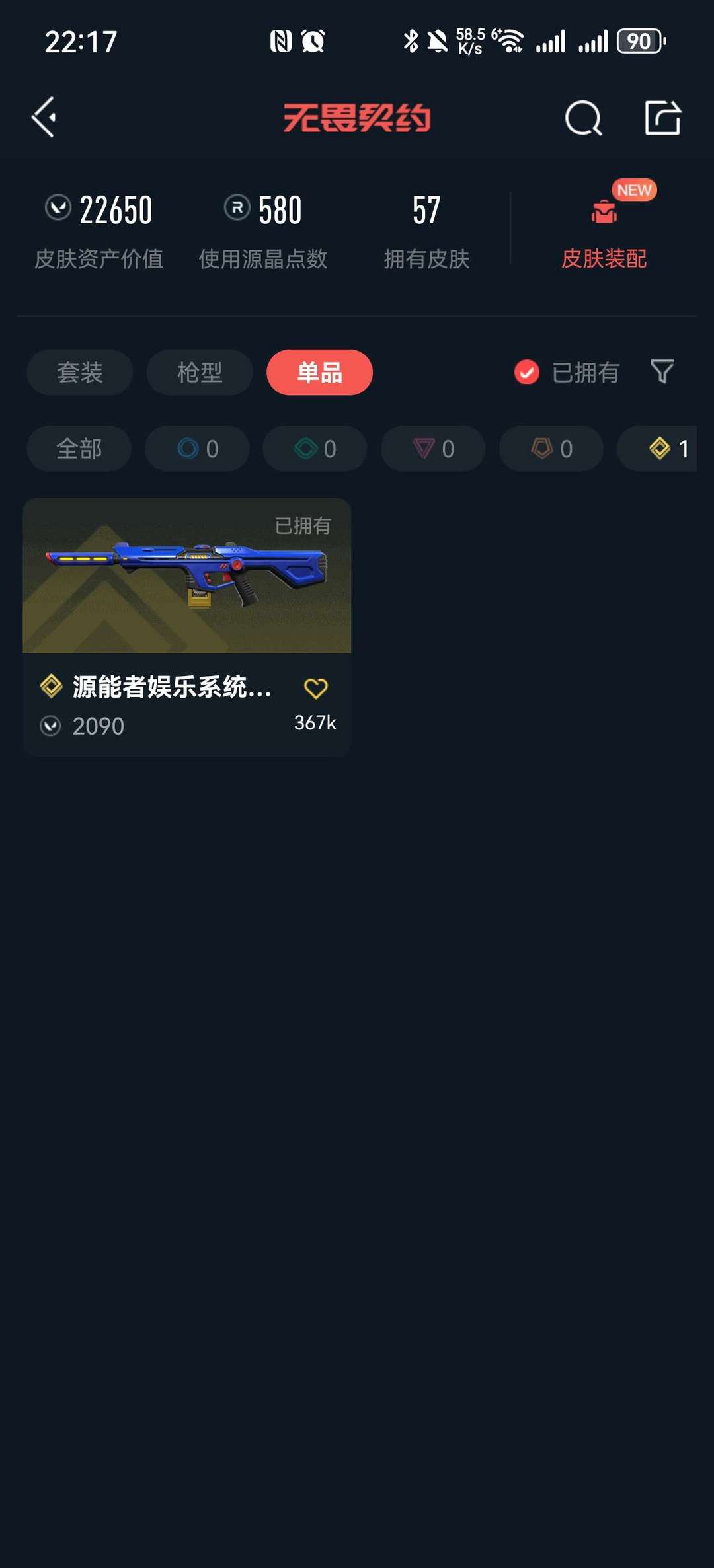
Task: Select the 单品 tab
Action: (319, 372)
